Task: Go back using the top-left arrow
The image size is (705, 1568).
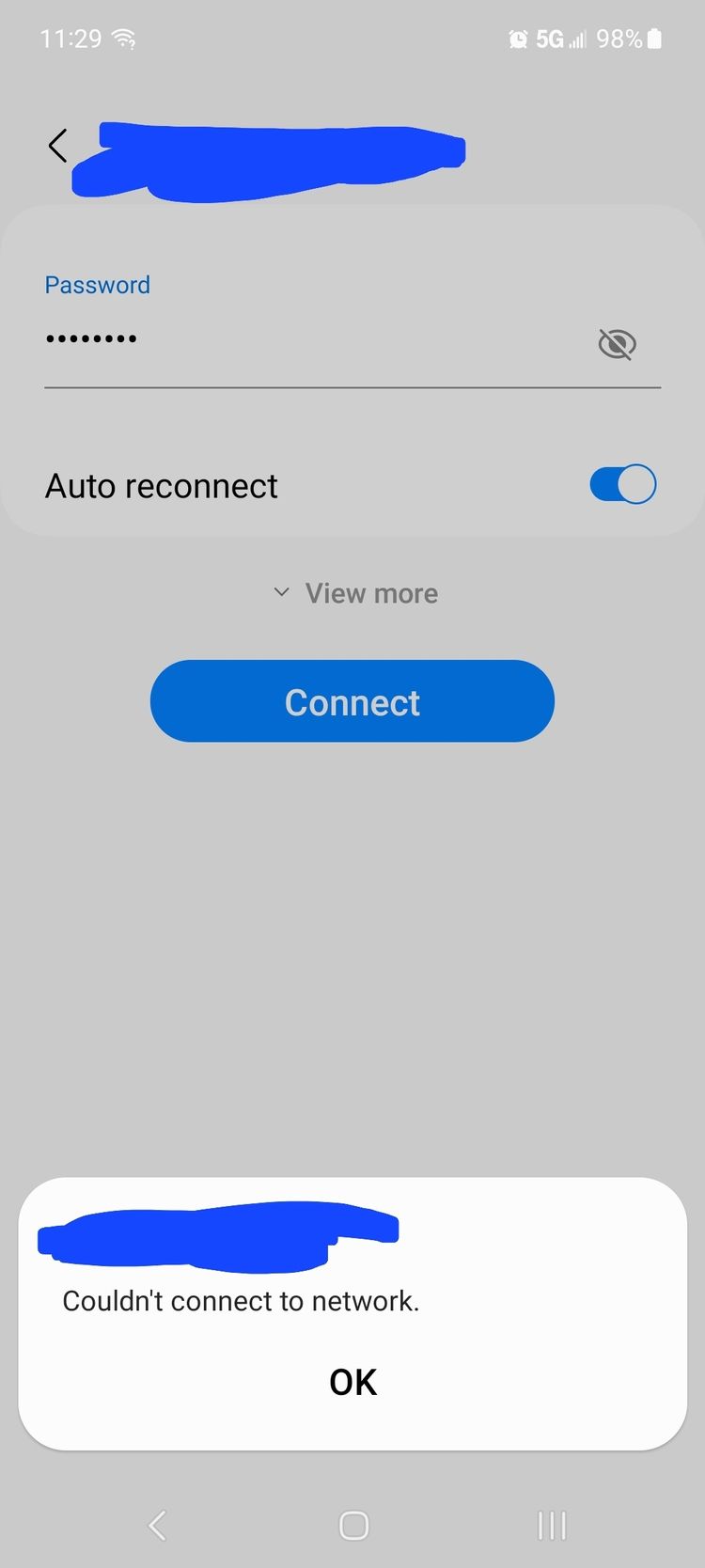Action: pos(57,146)
